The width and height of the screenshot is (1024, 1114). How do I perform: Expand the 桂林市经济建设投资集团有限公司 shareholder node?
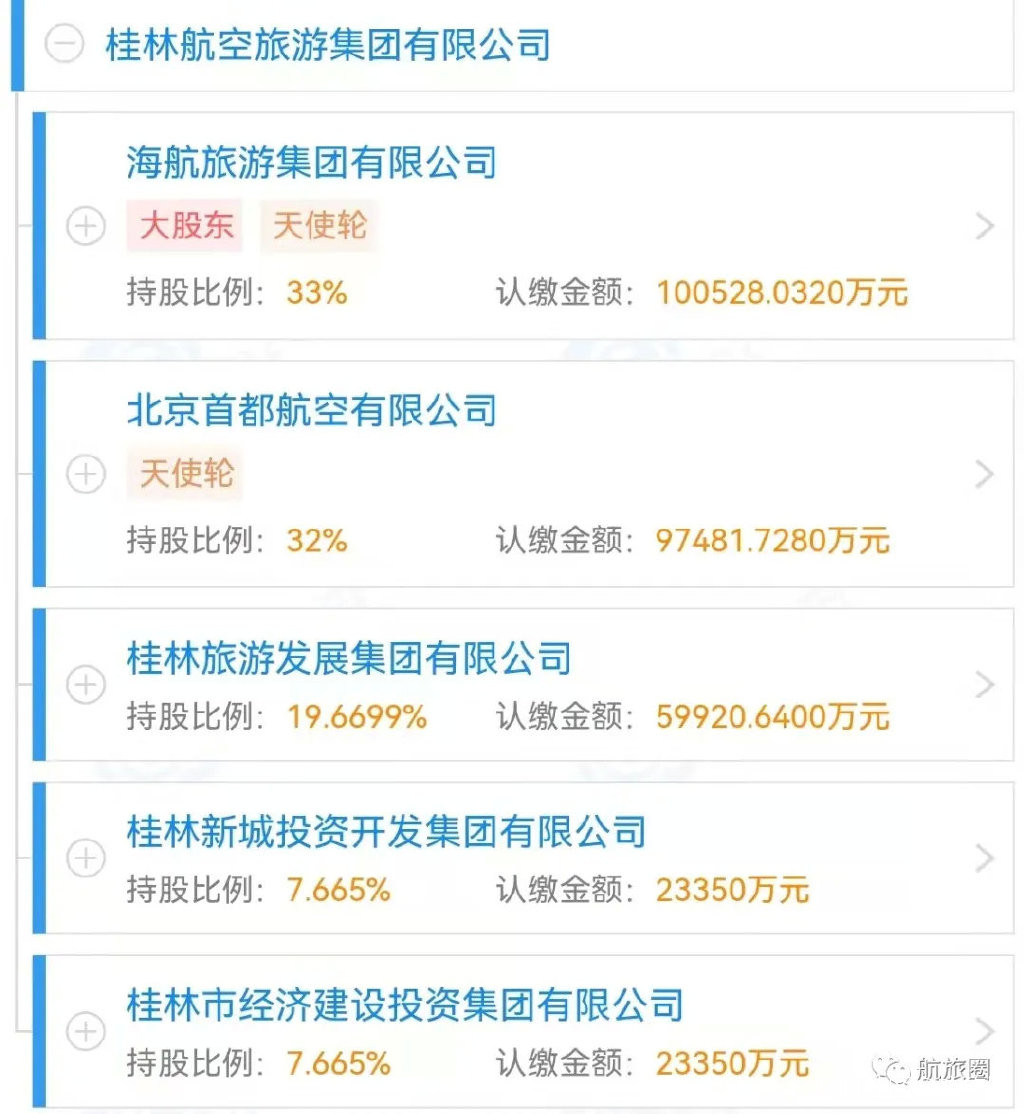(x=86, y=1031)
